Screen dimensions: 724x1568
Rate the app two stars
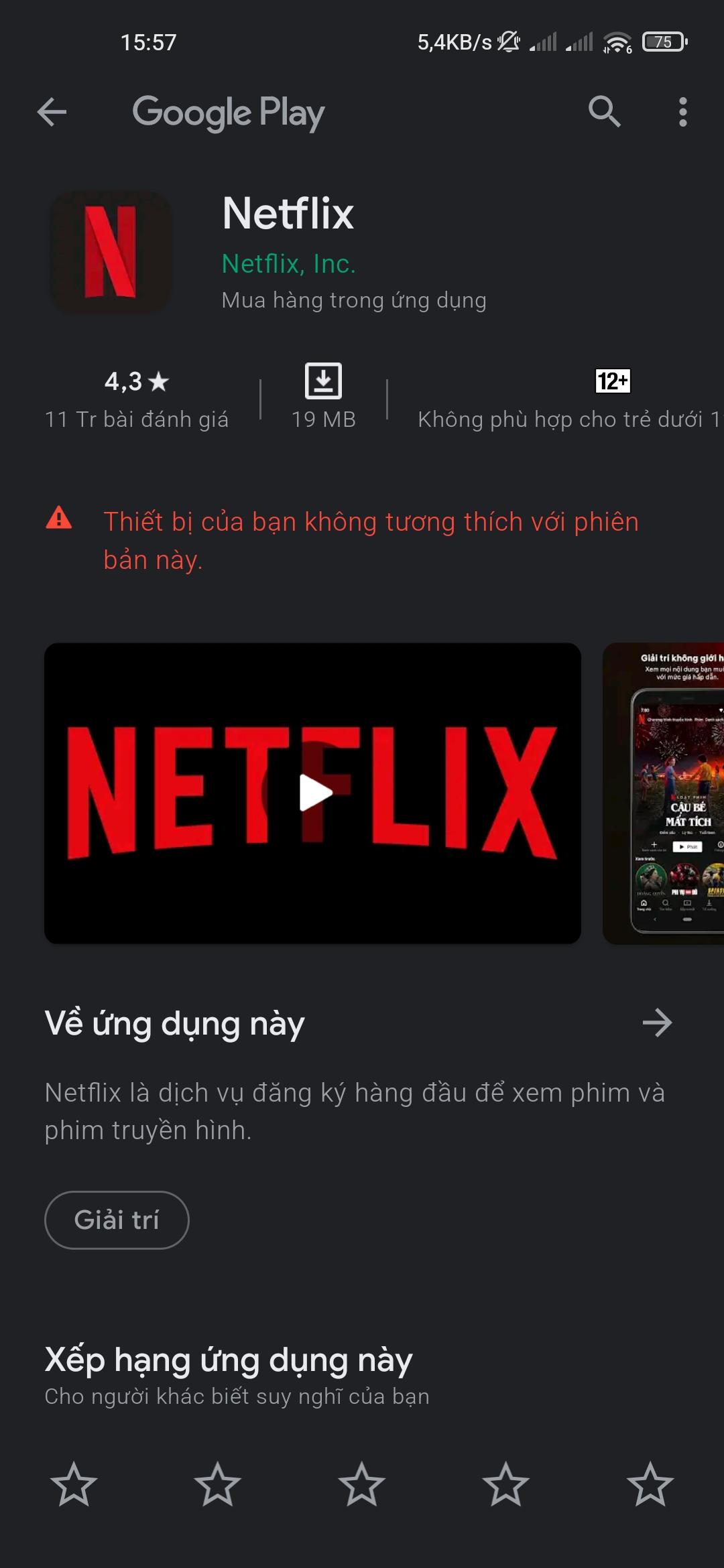point(218,1484)
